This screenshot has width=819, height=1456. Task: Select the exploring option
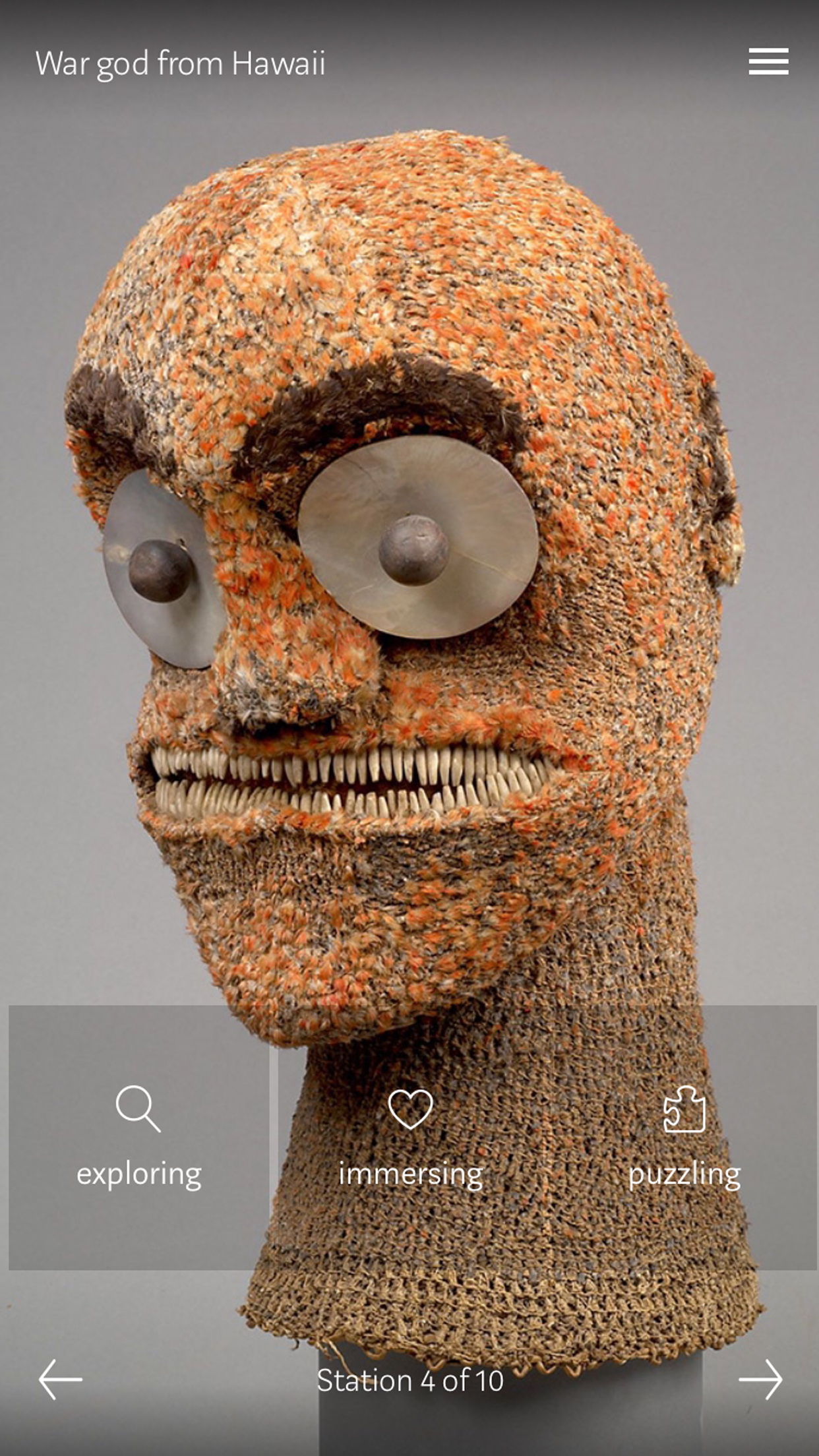click(x=139, y=1137)
